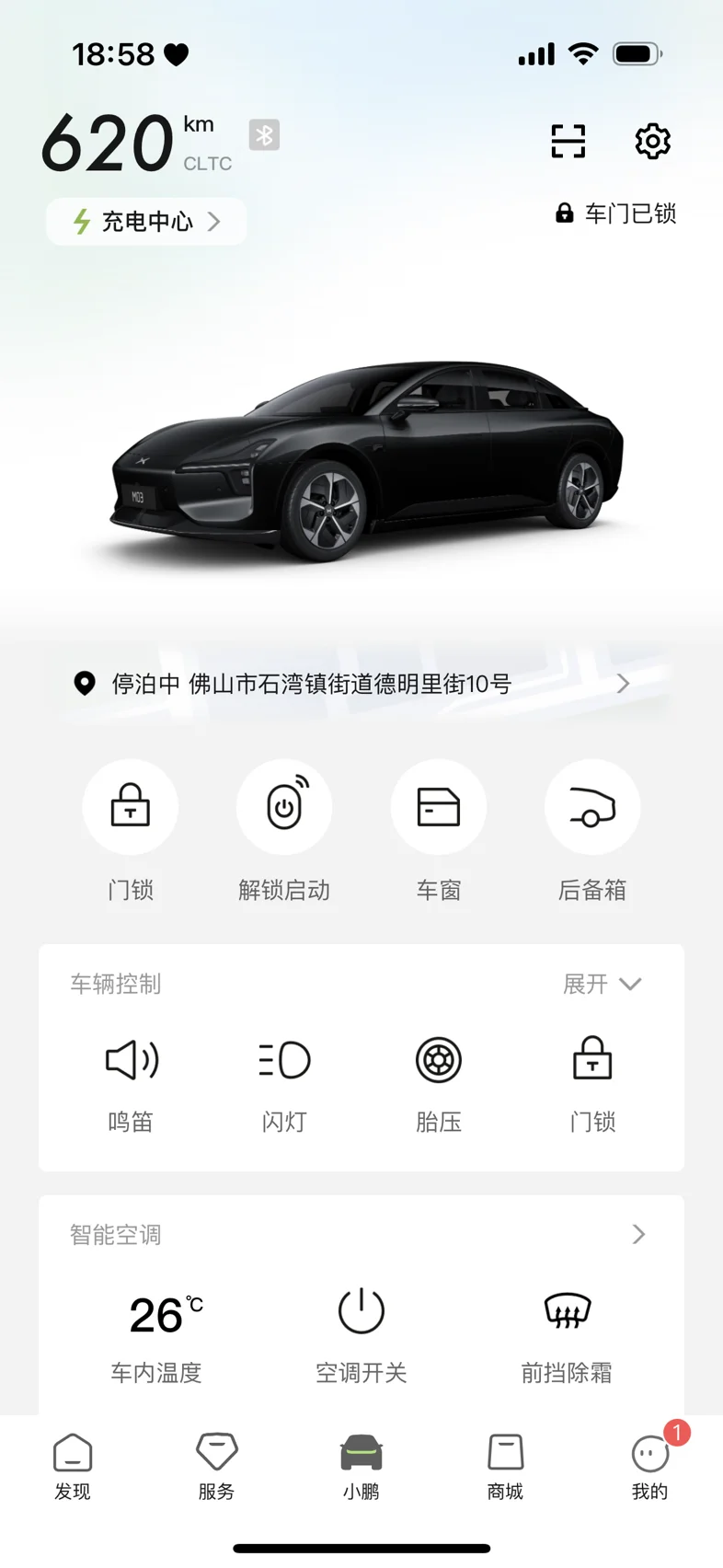Expand the 车辆控制 section with 展开
This screenshot has height=1568, width=723.
pos(602,984)
